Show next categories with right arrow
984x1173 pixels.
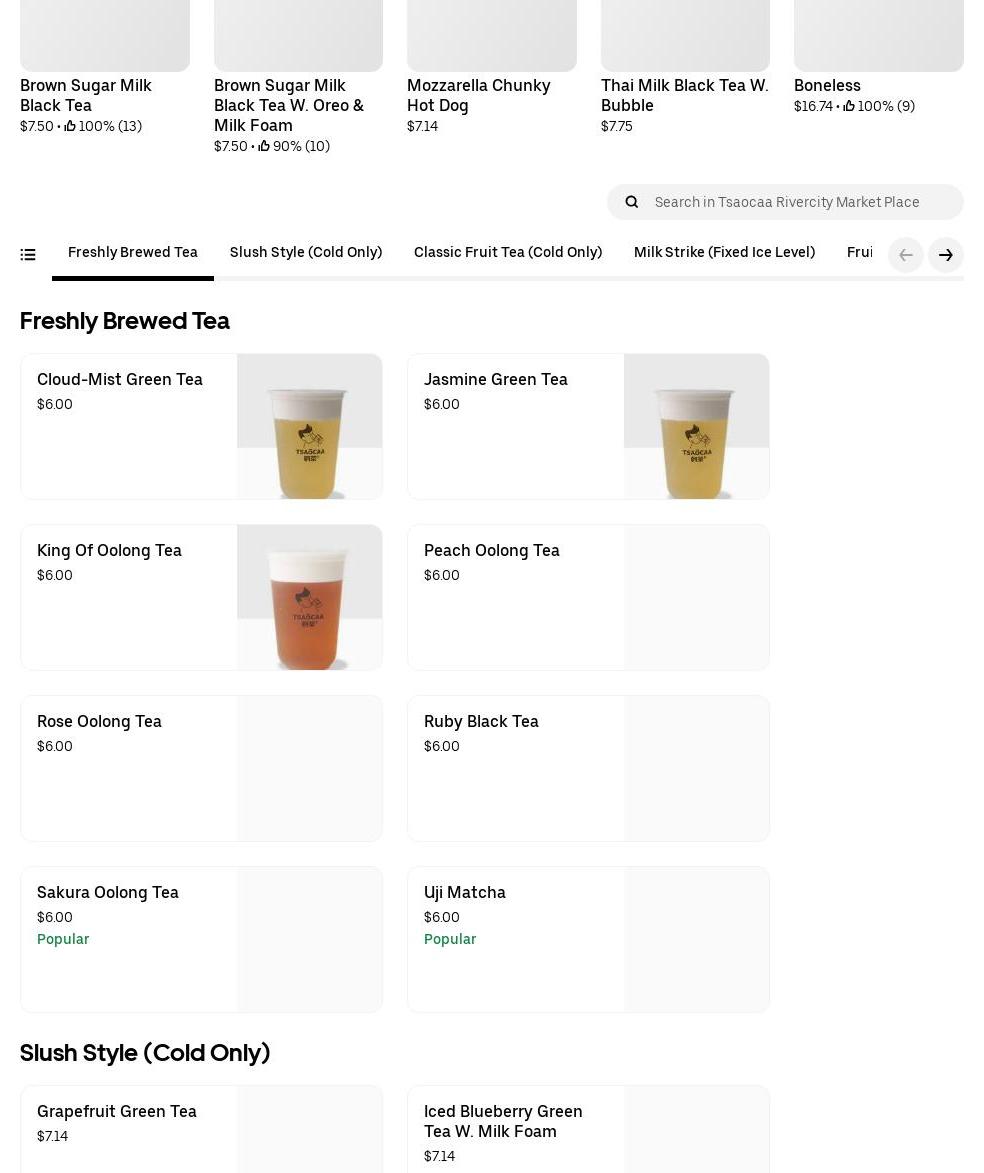tap(945, 255)
